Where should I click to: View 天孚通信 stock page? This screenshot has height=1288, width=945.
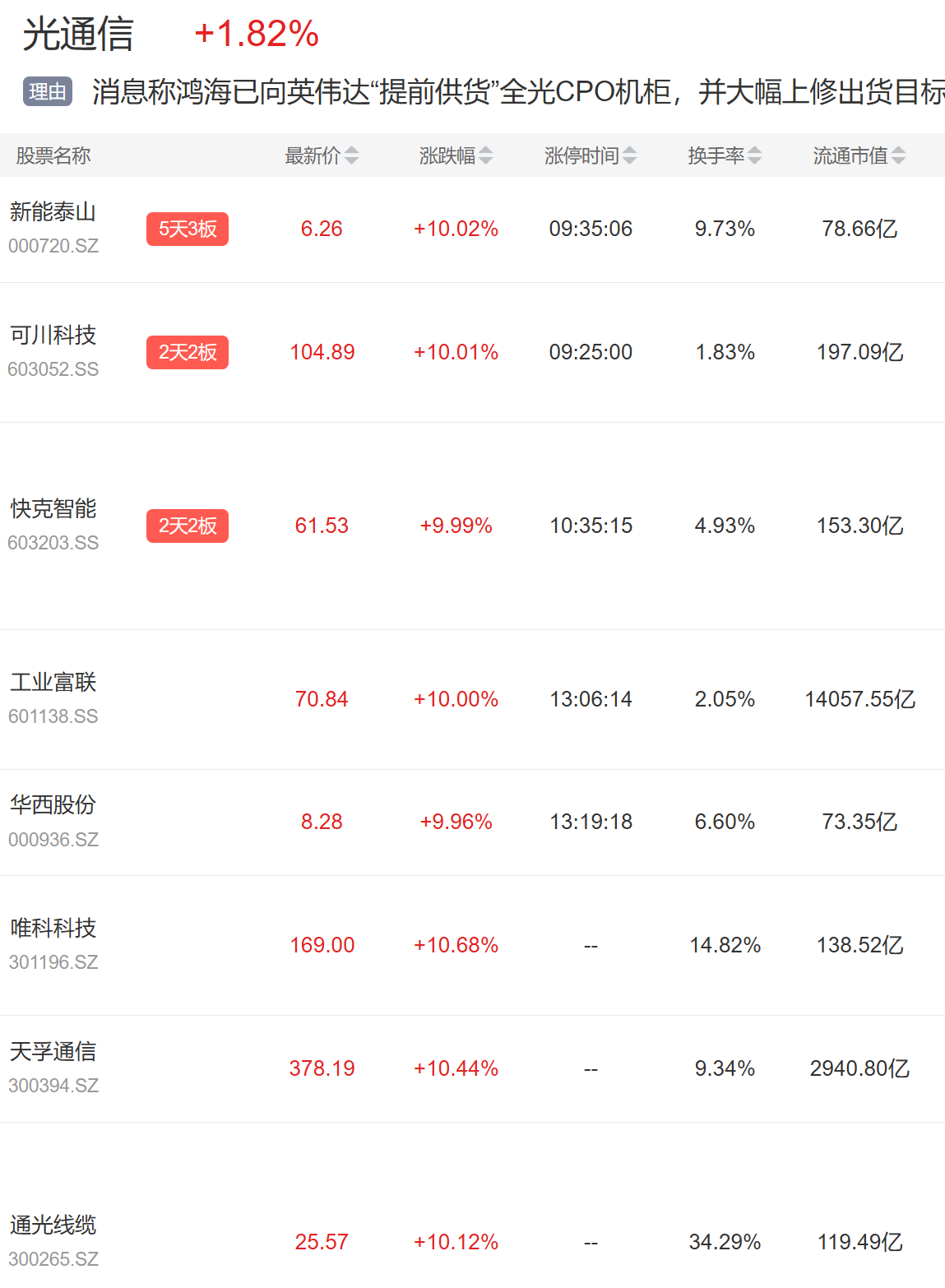coord(472,1069)
